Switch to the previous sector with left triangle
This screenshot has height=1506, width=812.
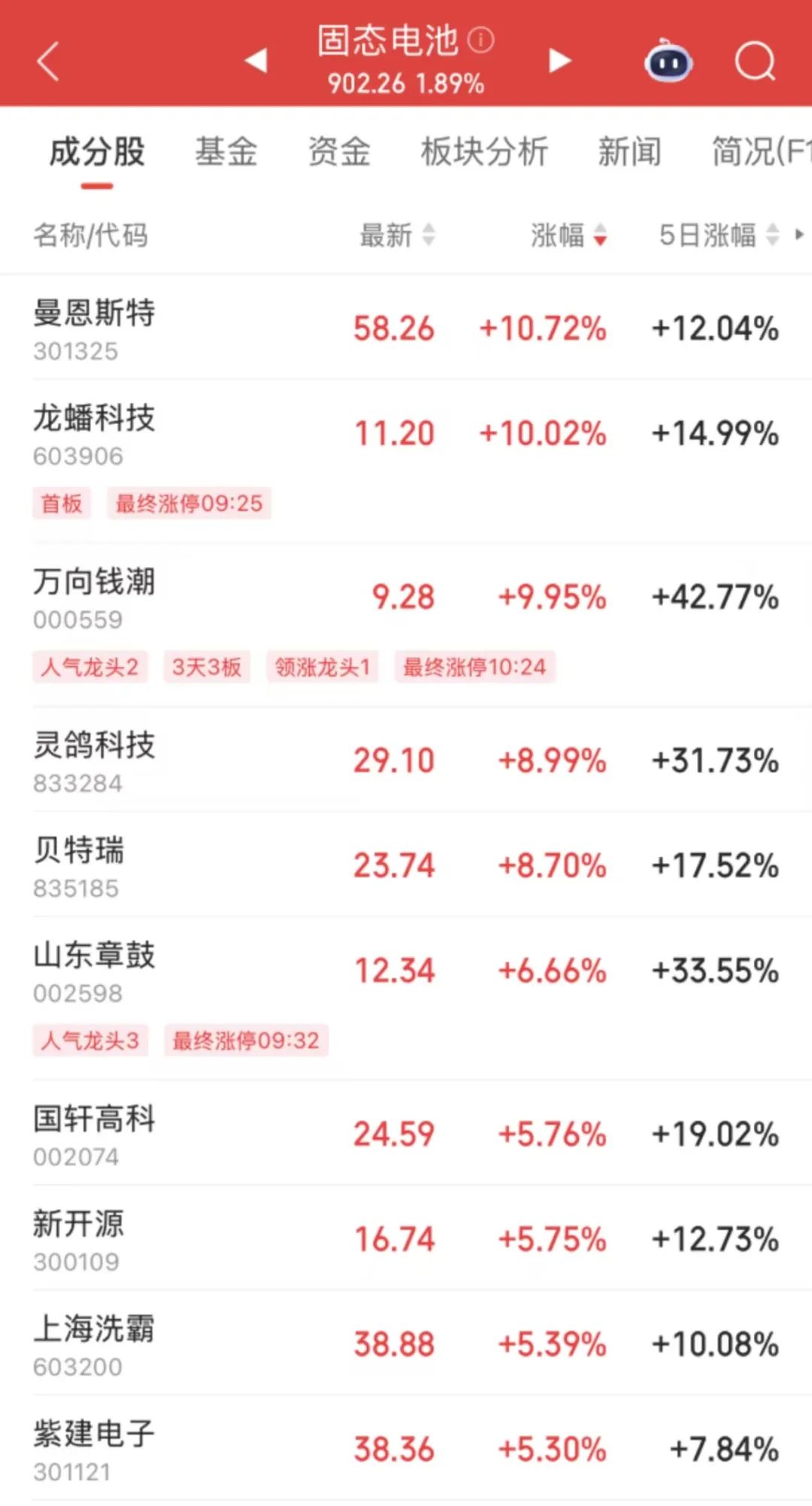click(256, 60)
